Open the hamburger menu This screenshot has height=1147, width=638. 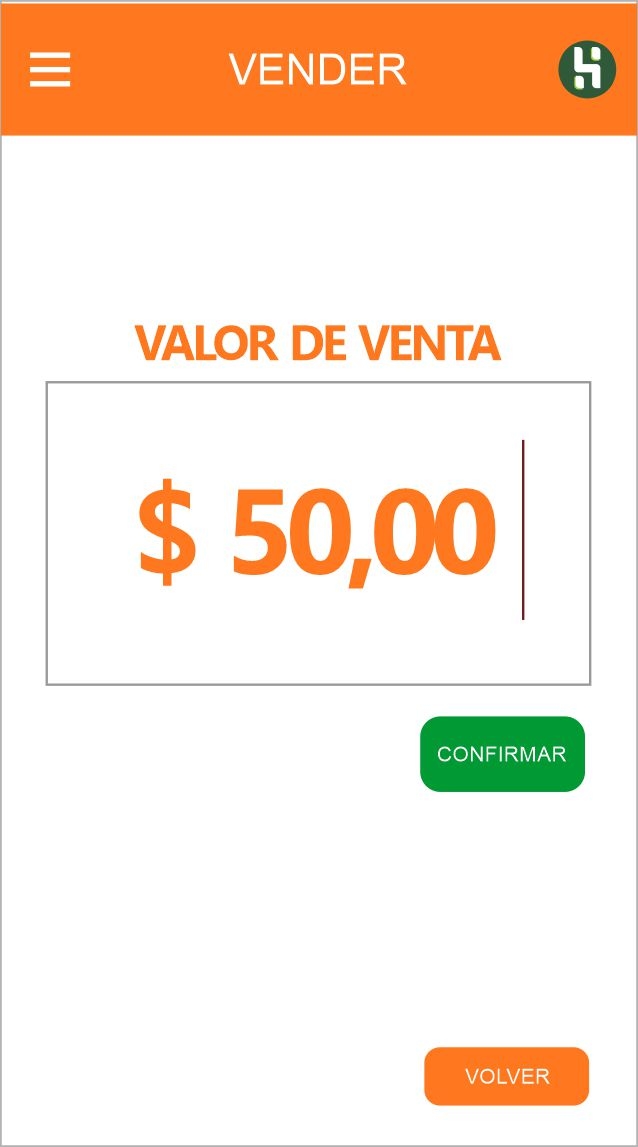pyautogui.click(x=50, y=70)
